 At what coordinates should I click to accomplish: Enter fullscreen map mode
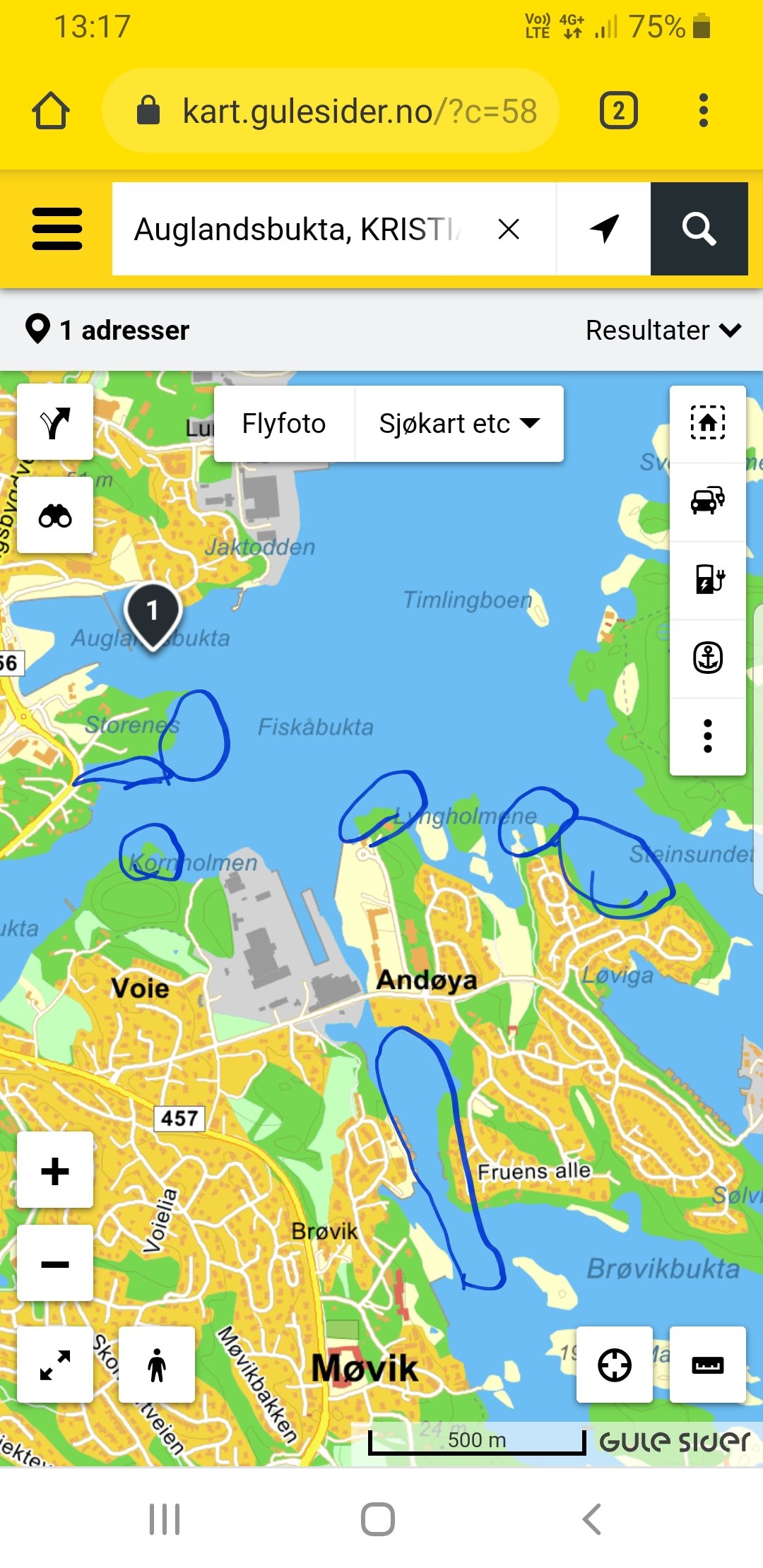pyautogui.click(x=55, y=1365)
